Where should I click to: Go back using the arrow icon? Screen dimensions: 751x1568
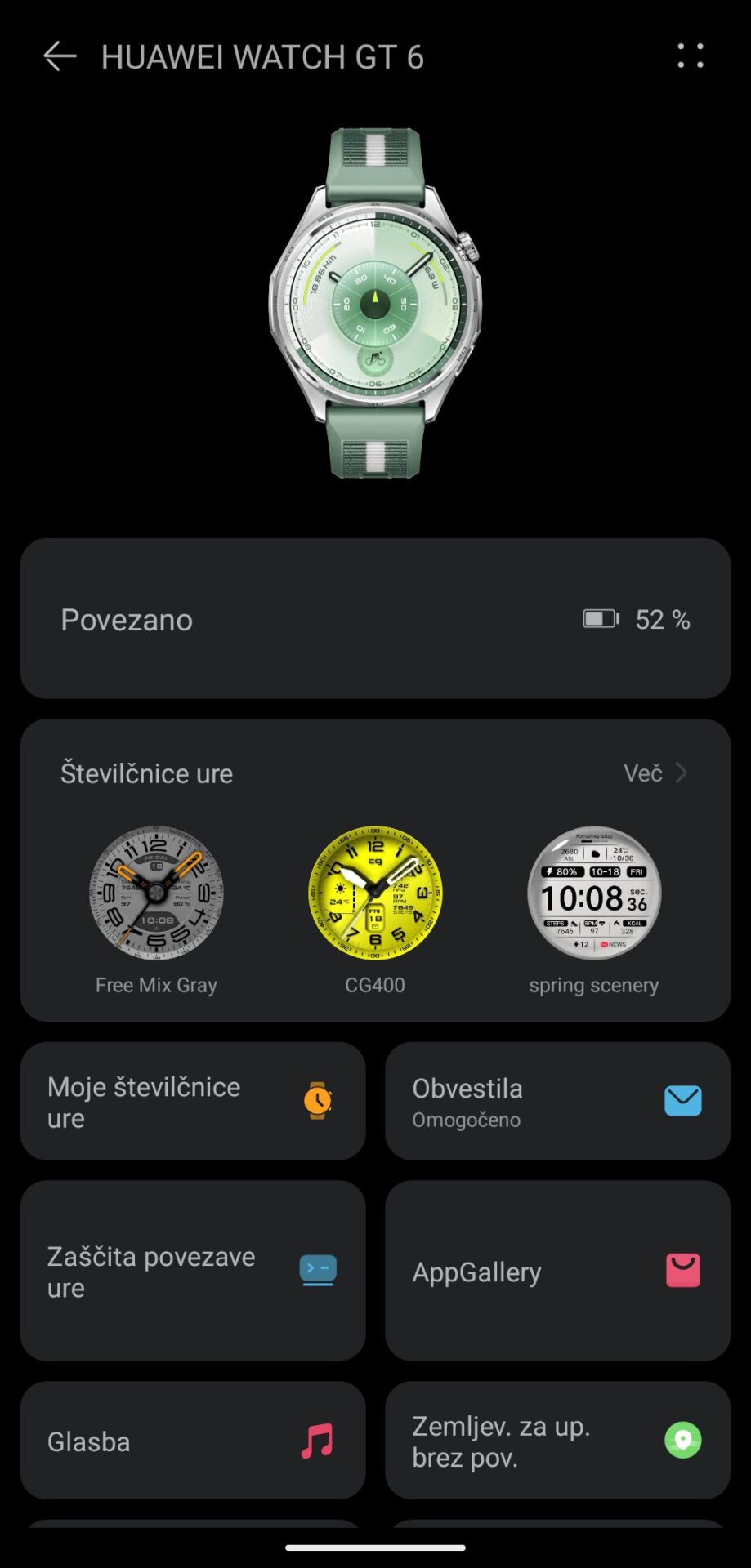click(x=60, y=56)
